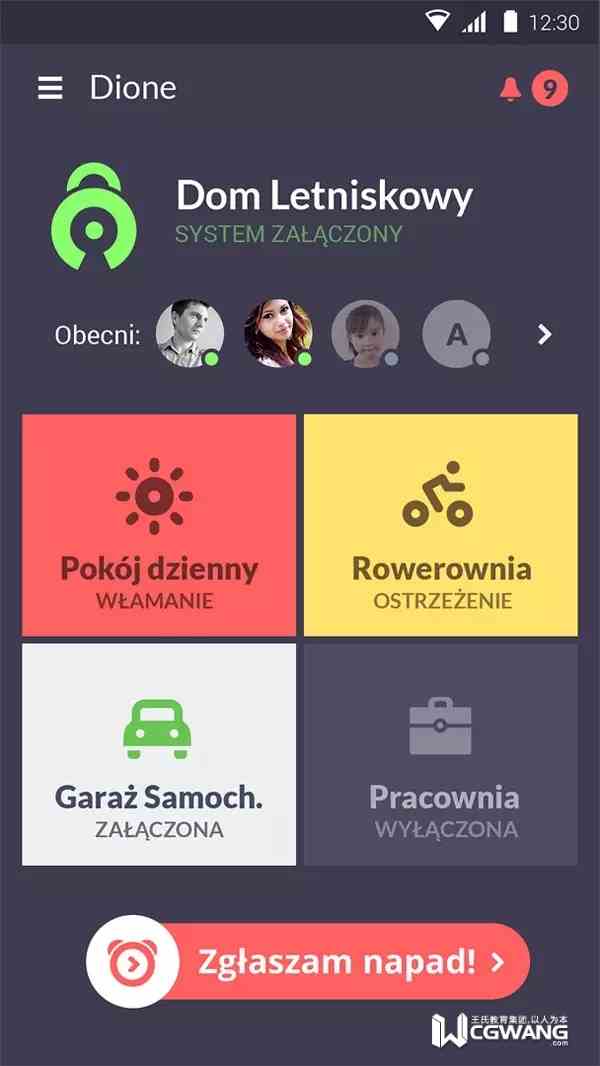
Task: Open the Rowerownia warning tile
Action: (x=441, y=525)
